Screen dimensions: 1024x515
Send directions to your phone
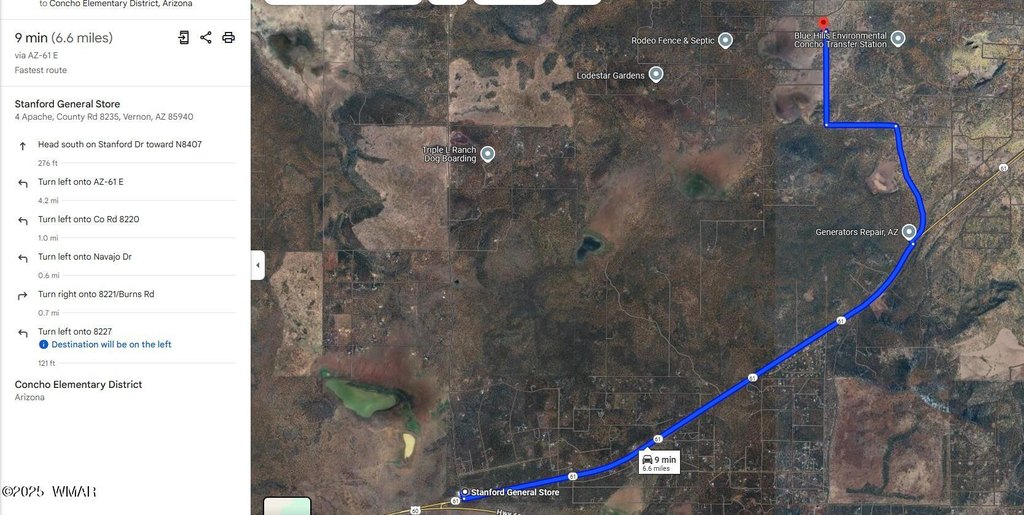184,38
